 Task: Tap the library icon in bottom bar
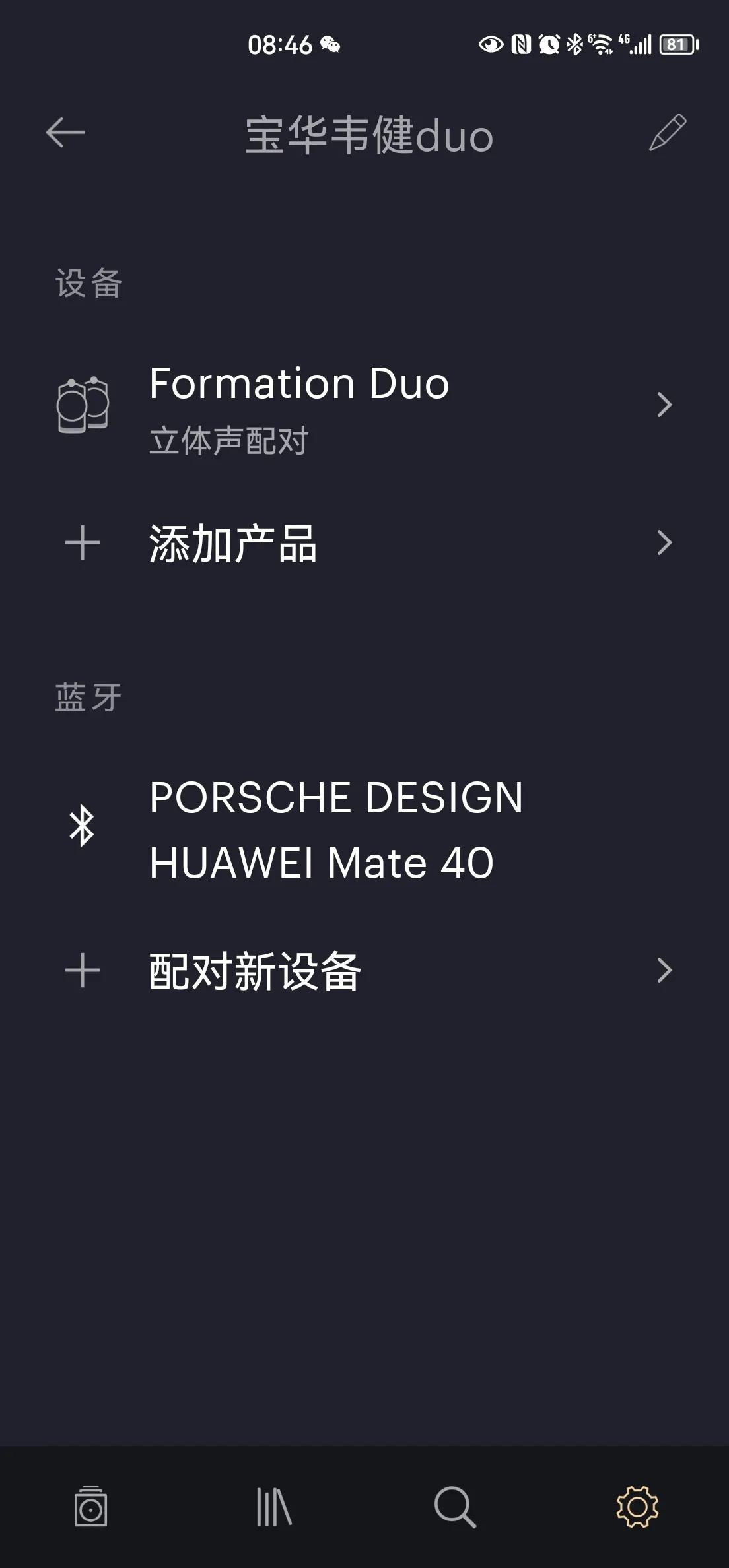click(273, 1508)
